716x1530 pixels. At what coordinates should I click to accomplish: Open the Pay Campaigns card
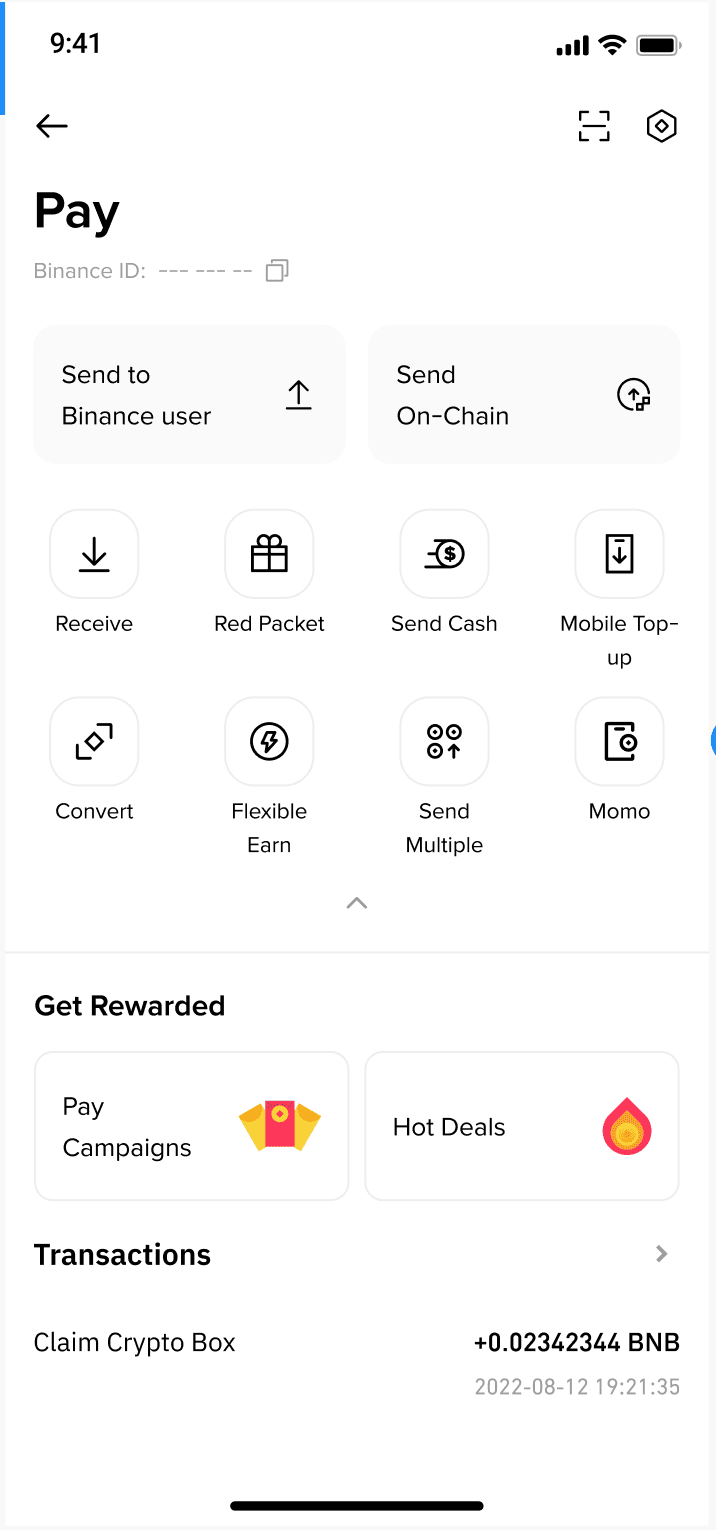tap(191, 1126)
